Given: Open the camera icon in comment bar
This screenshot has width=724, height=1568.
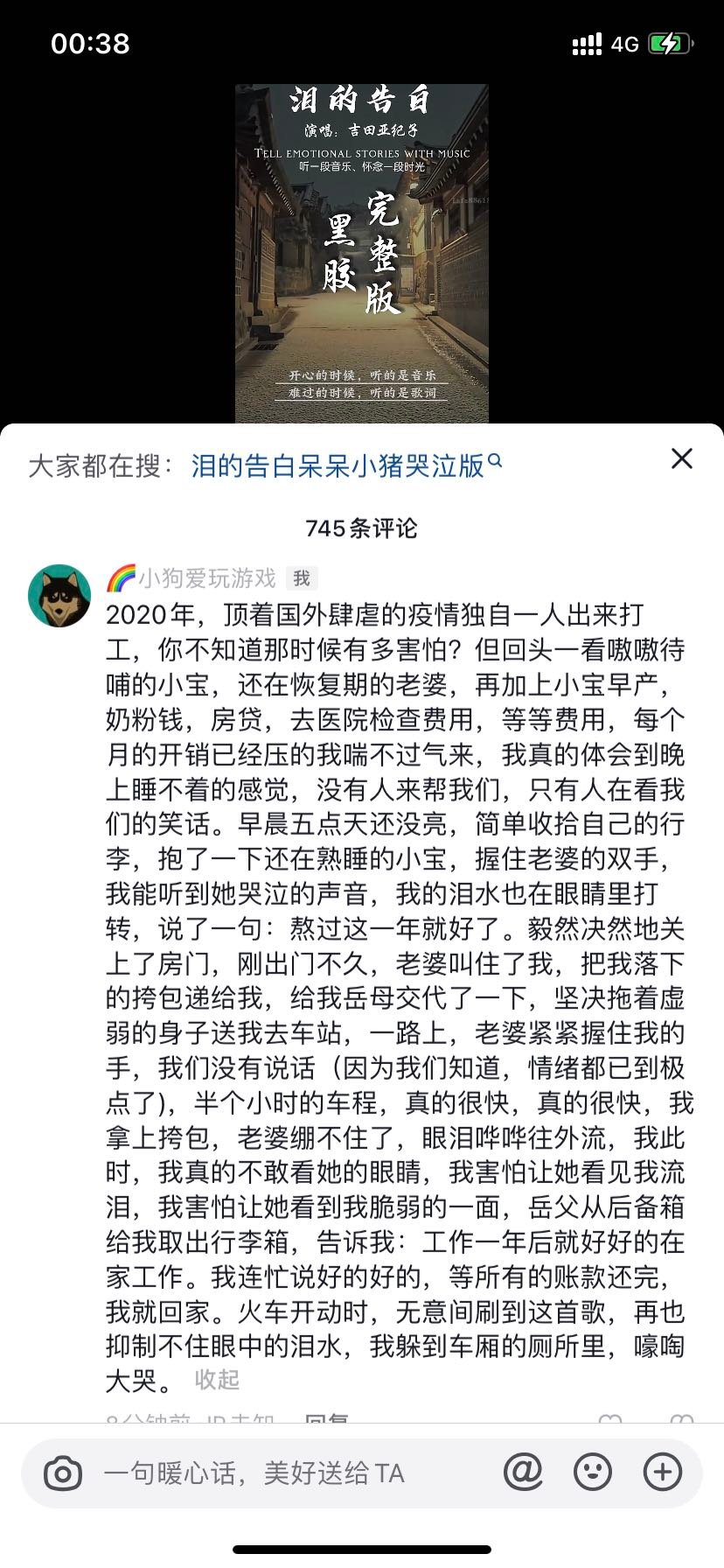Looking at the screenshot, I should [63, 1473].
